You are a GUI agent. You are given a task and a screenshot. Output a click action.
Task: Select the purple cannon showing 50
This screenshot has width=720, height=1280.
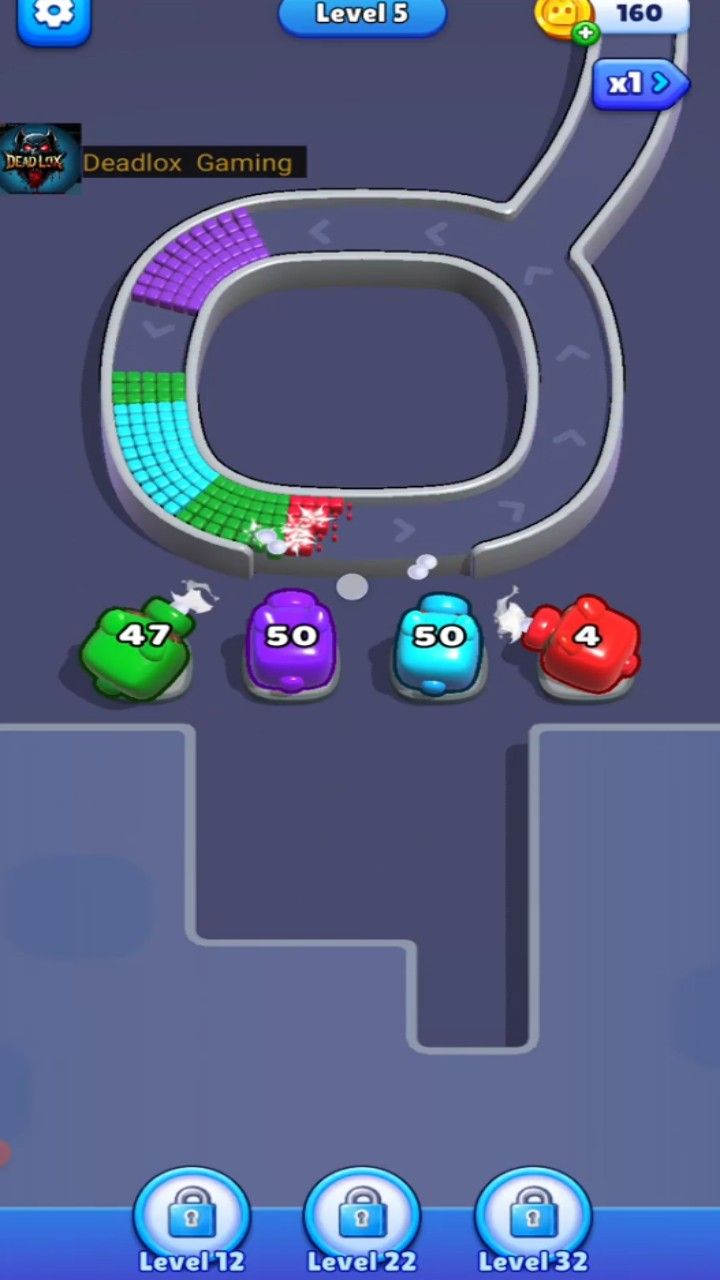coord(291,642)
